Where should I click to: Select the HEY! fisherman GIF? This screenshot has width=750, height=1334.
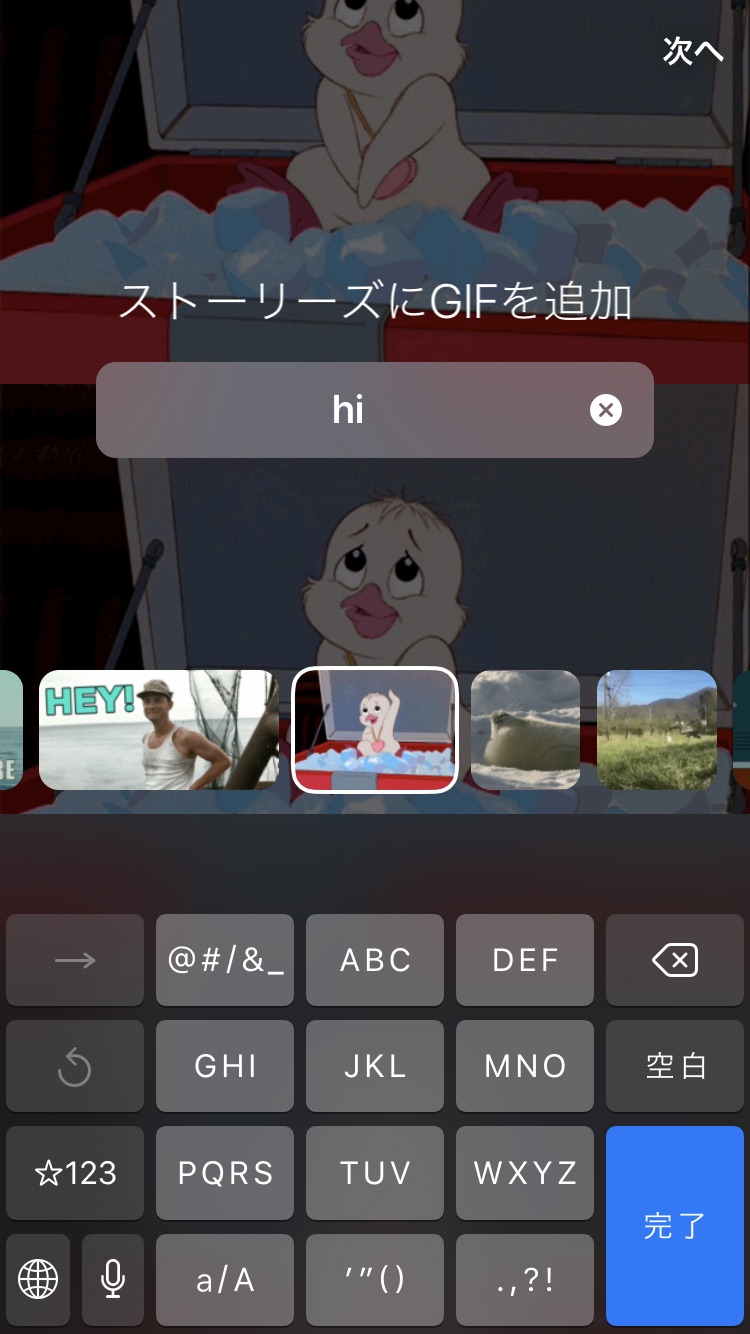[158, 729]
